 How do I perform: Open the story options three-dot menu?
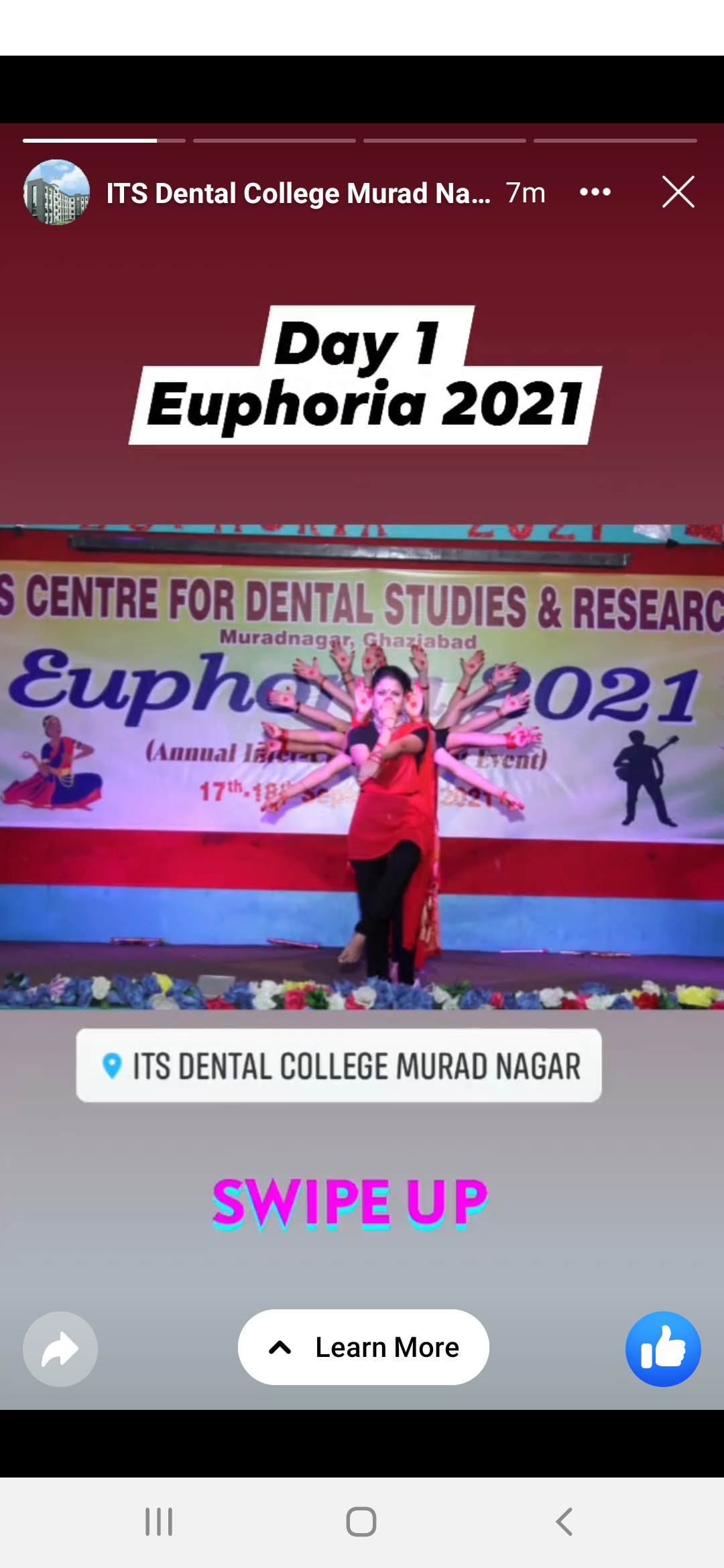(595, 192)
